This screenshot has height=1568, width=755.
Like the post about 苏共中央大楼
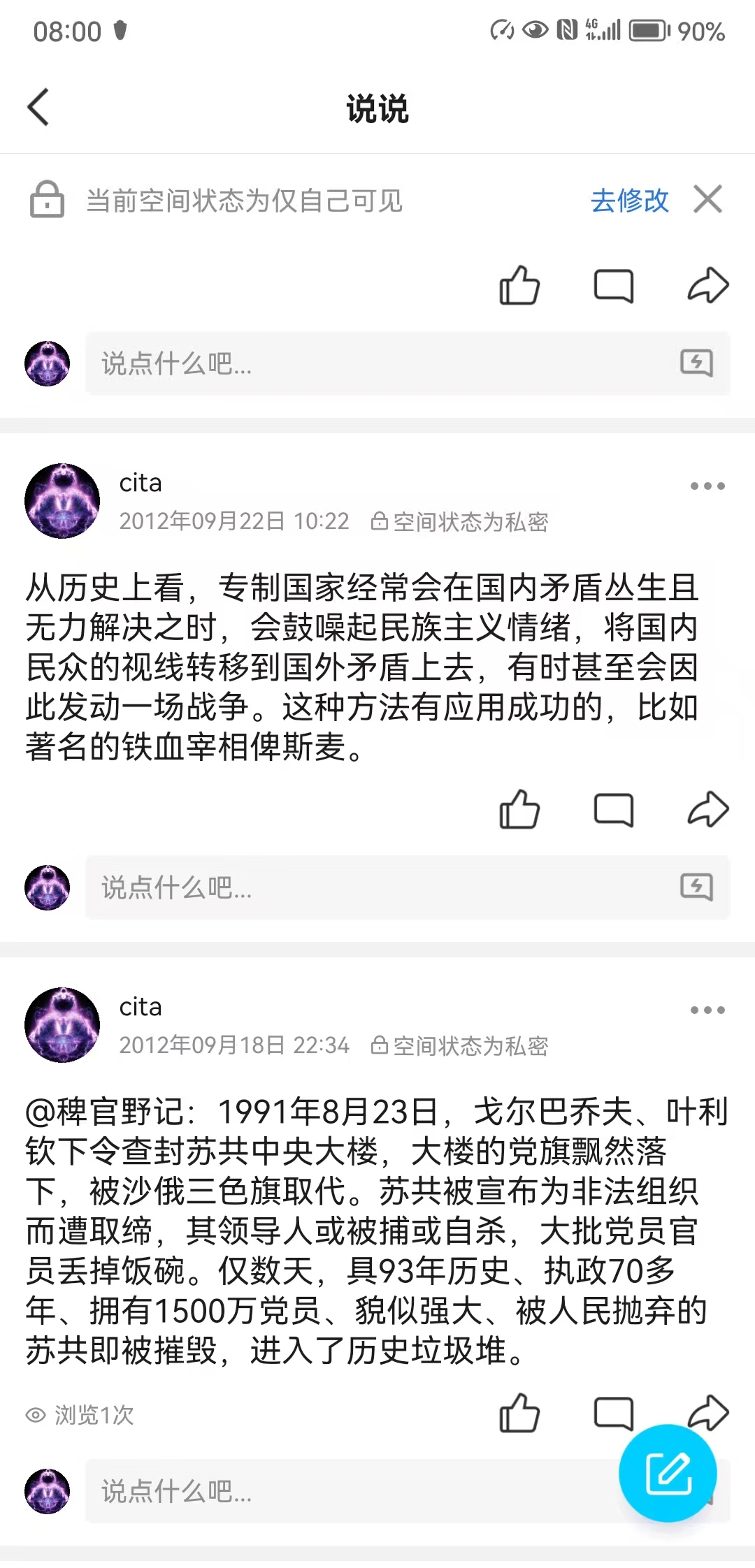pos(519,1414)
